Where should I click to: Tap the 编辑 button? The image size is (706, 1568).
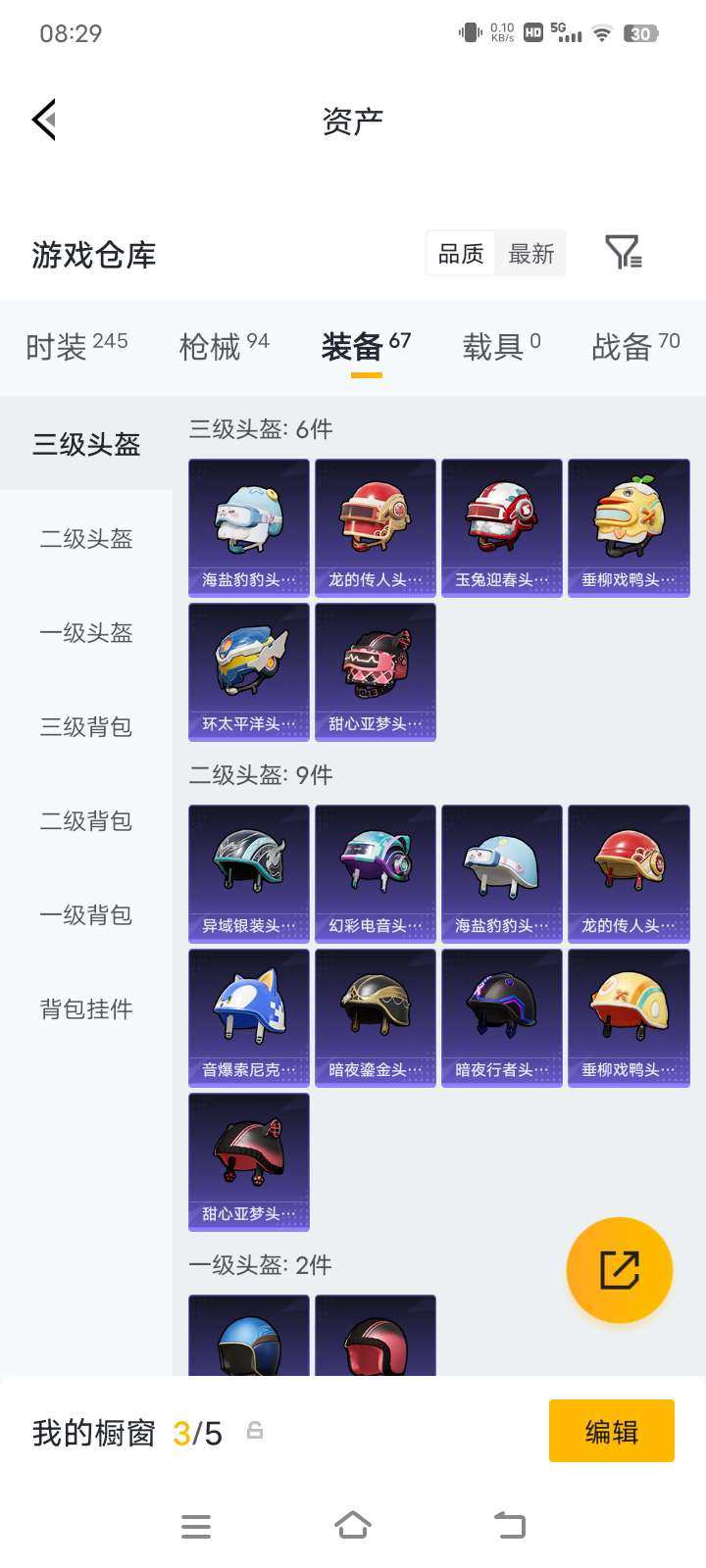tap(611, 1431)
